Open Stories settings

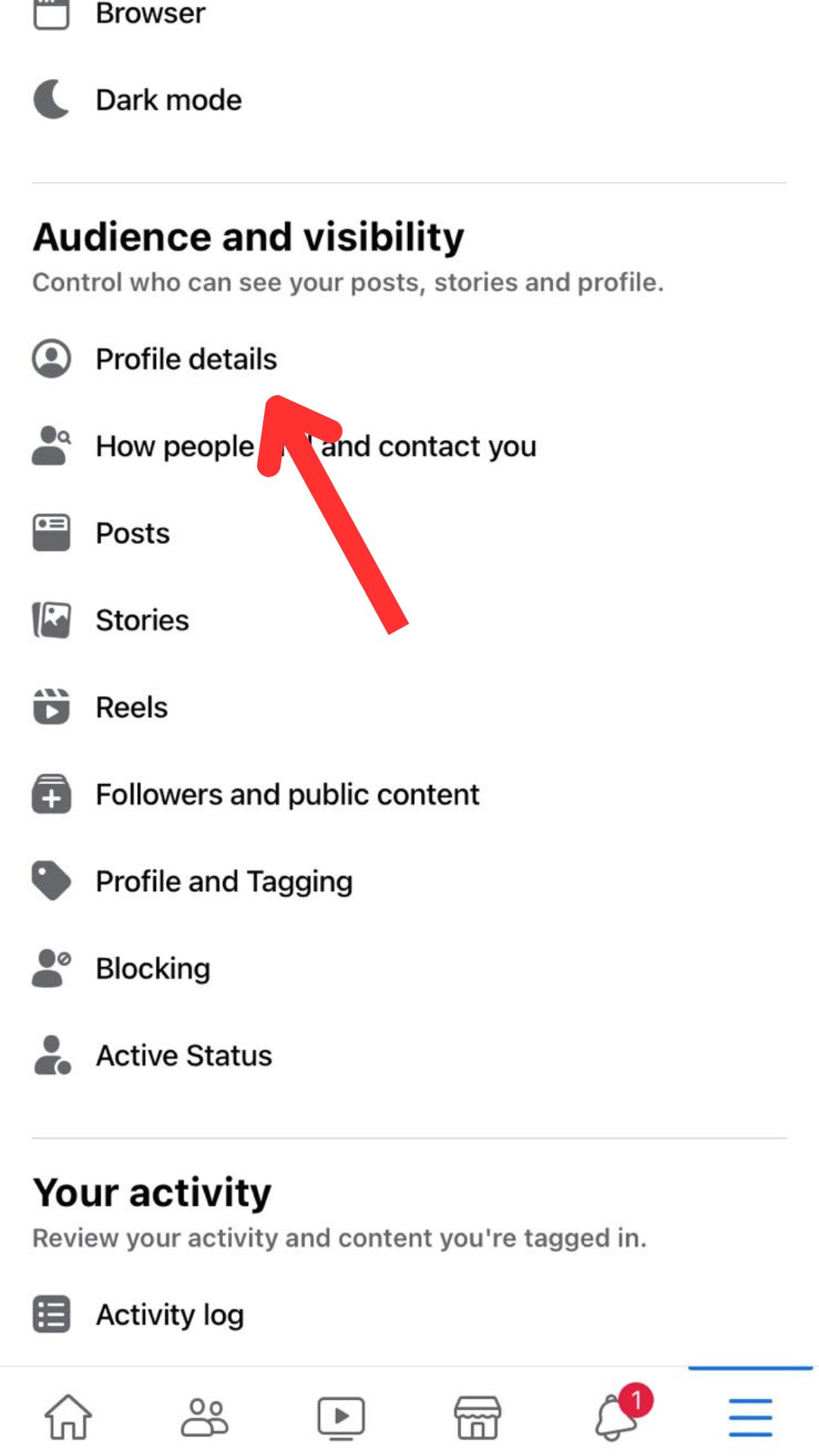(409, 620)
